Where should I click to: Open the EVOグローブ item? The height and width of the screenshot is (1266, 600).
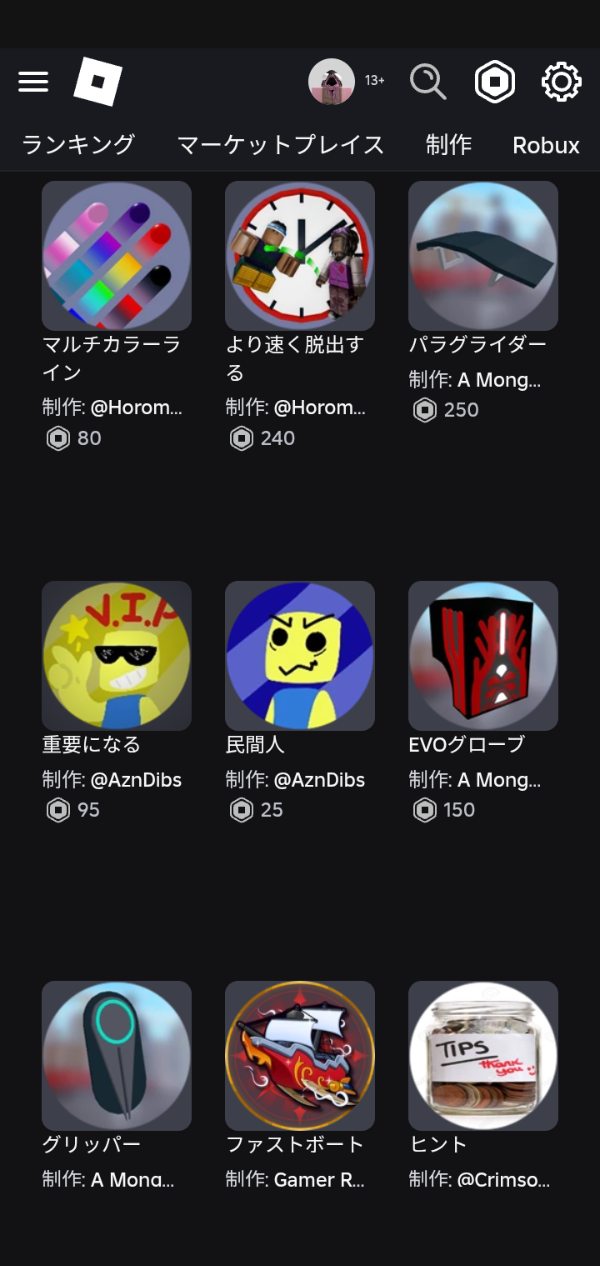point(483,656)
